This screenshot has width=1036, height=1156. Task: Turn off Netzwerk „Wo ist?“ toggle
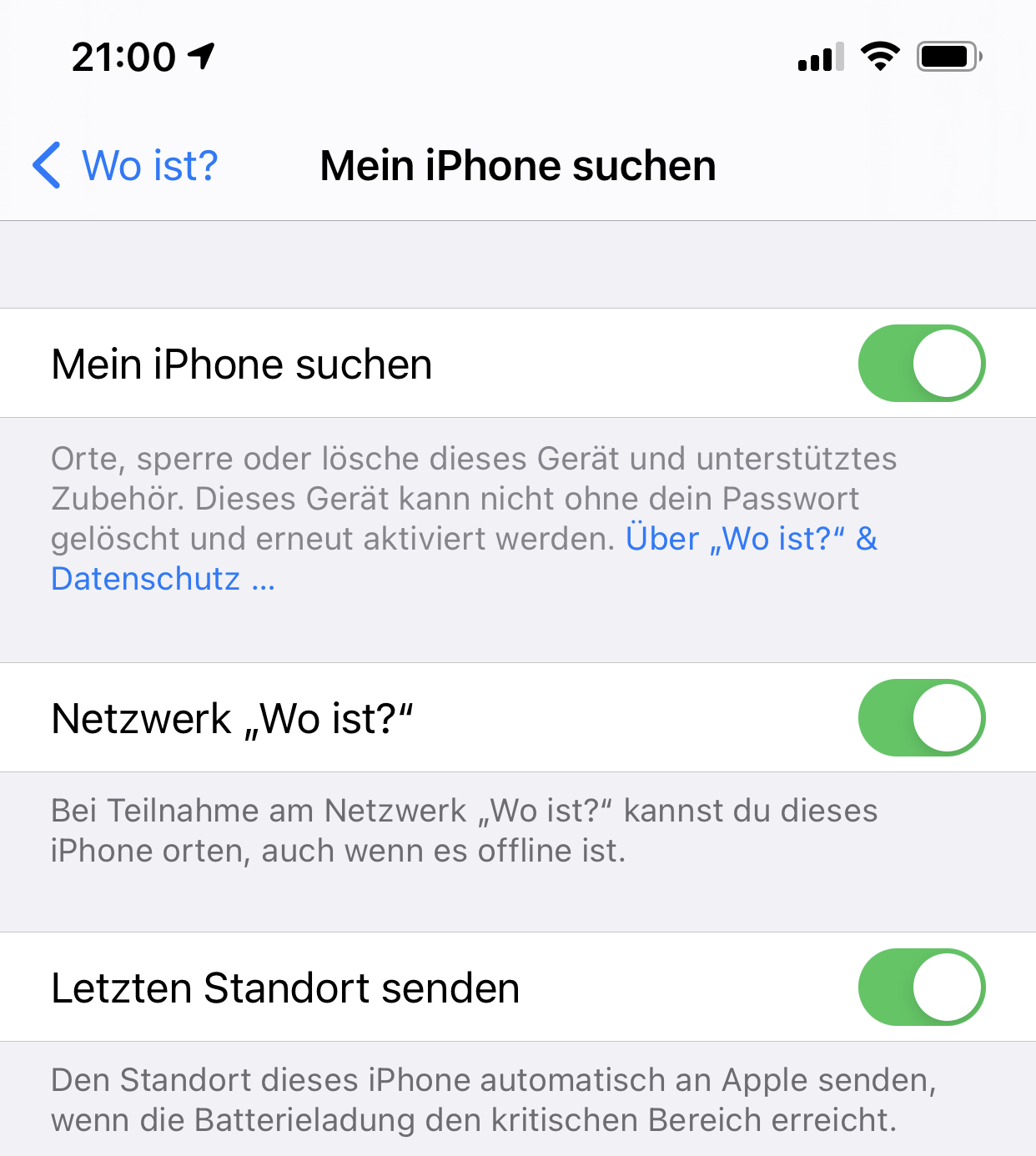coord(921,718)
